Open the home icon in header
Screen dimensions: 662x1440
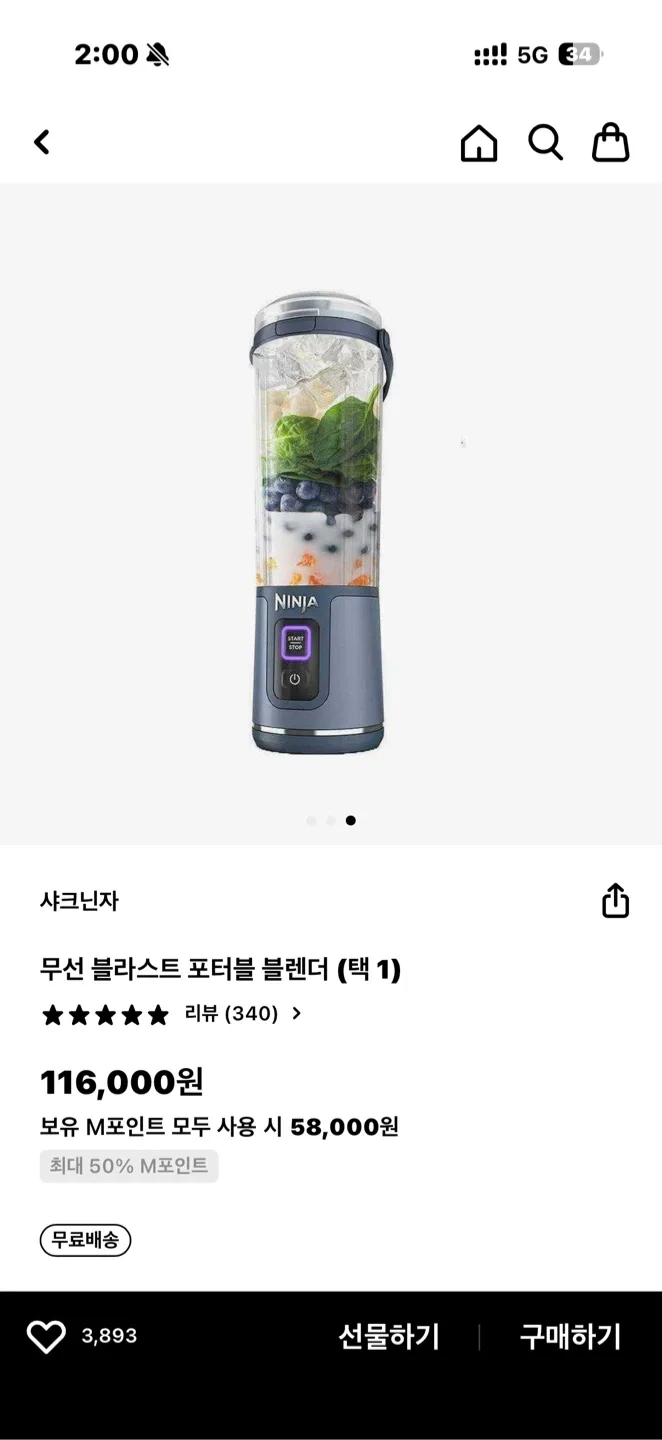coord(479,143)
